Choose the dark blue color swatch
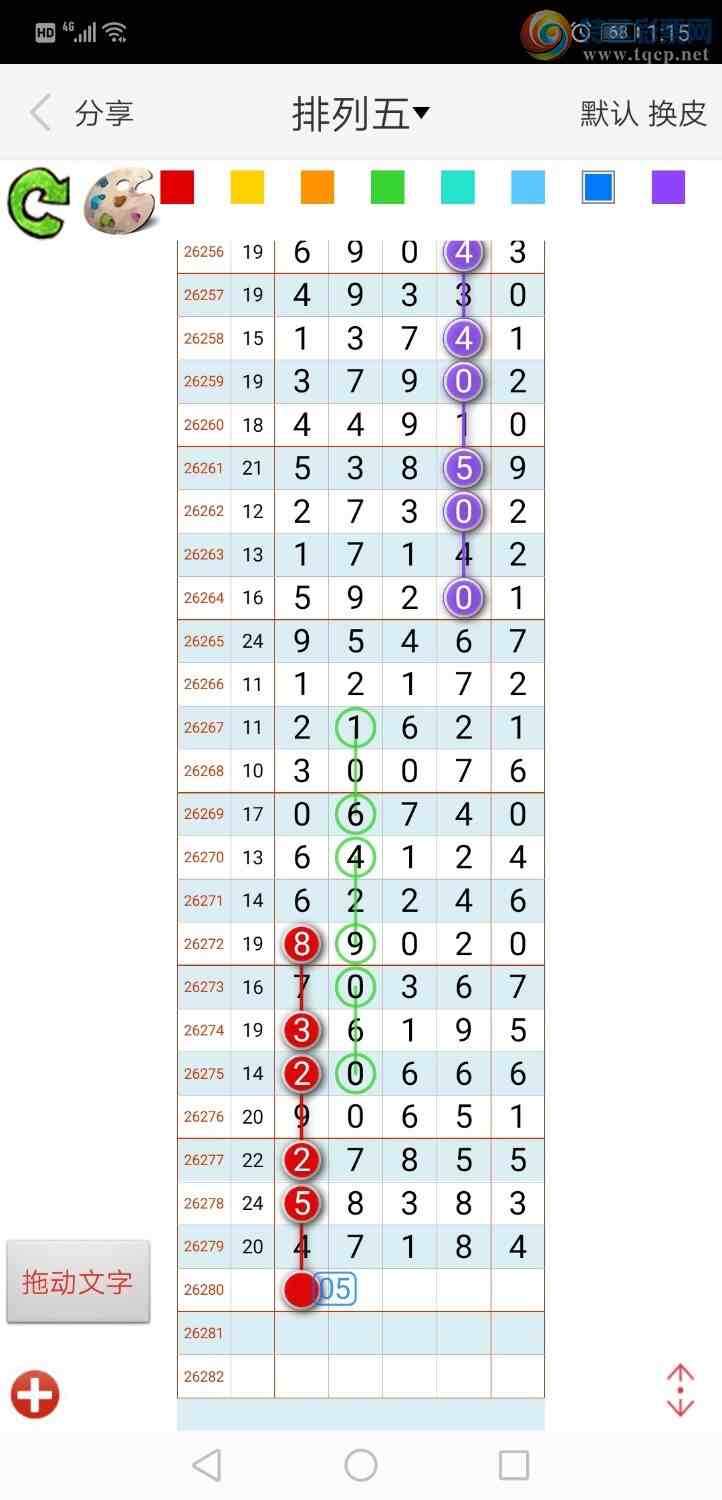The height and width of the screenshot is (1500, 722). tap(598, 187)
